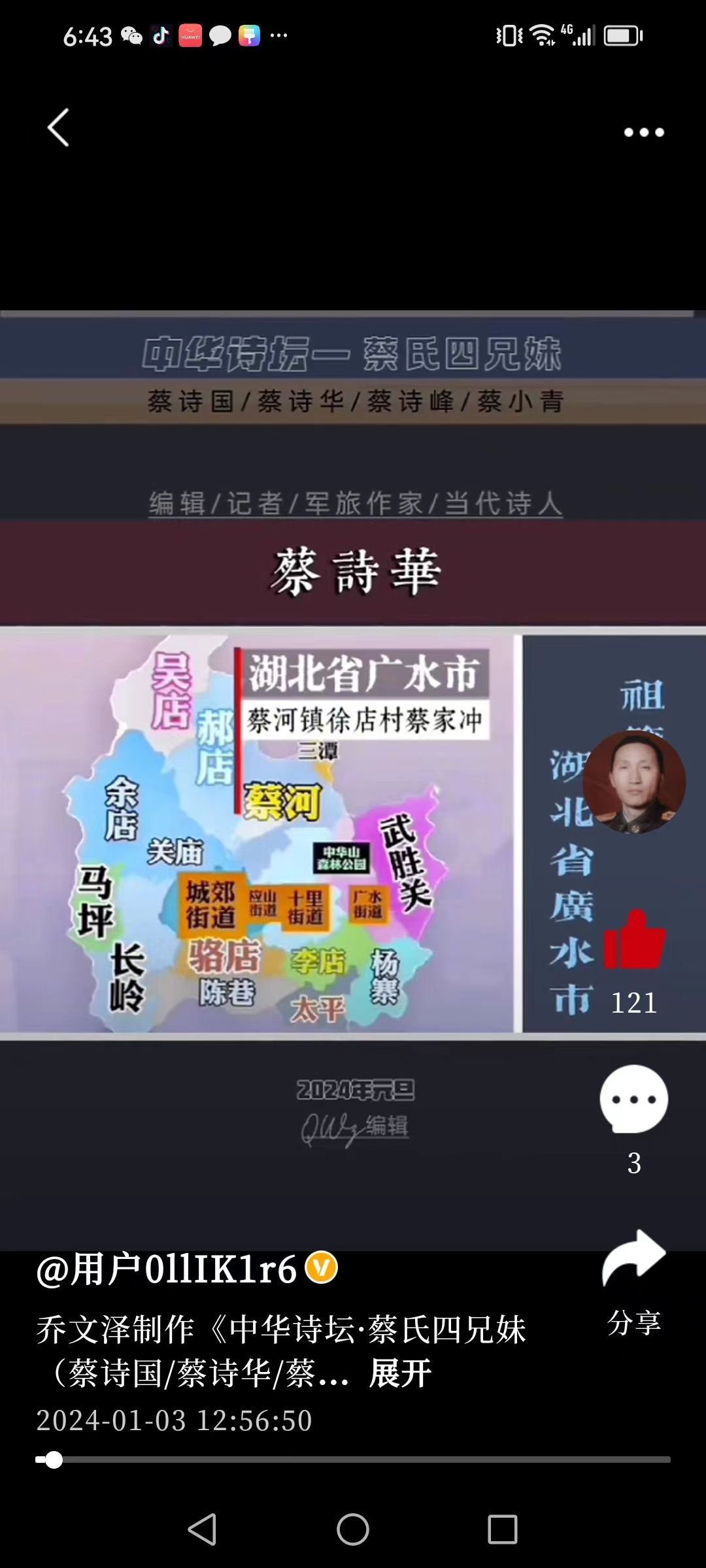Screen dimensions: 706x1568
Task: Expand the caption with 展开
Action: 400,1373
